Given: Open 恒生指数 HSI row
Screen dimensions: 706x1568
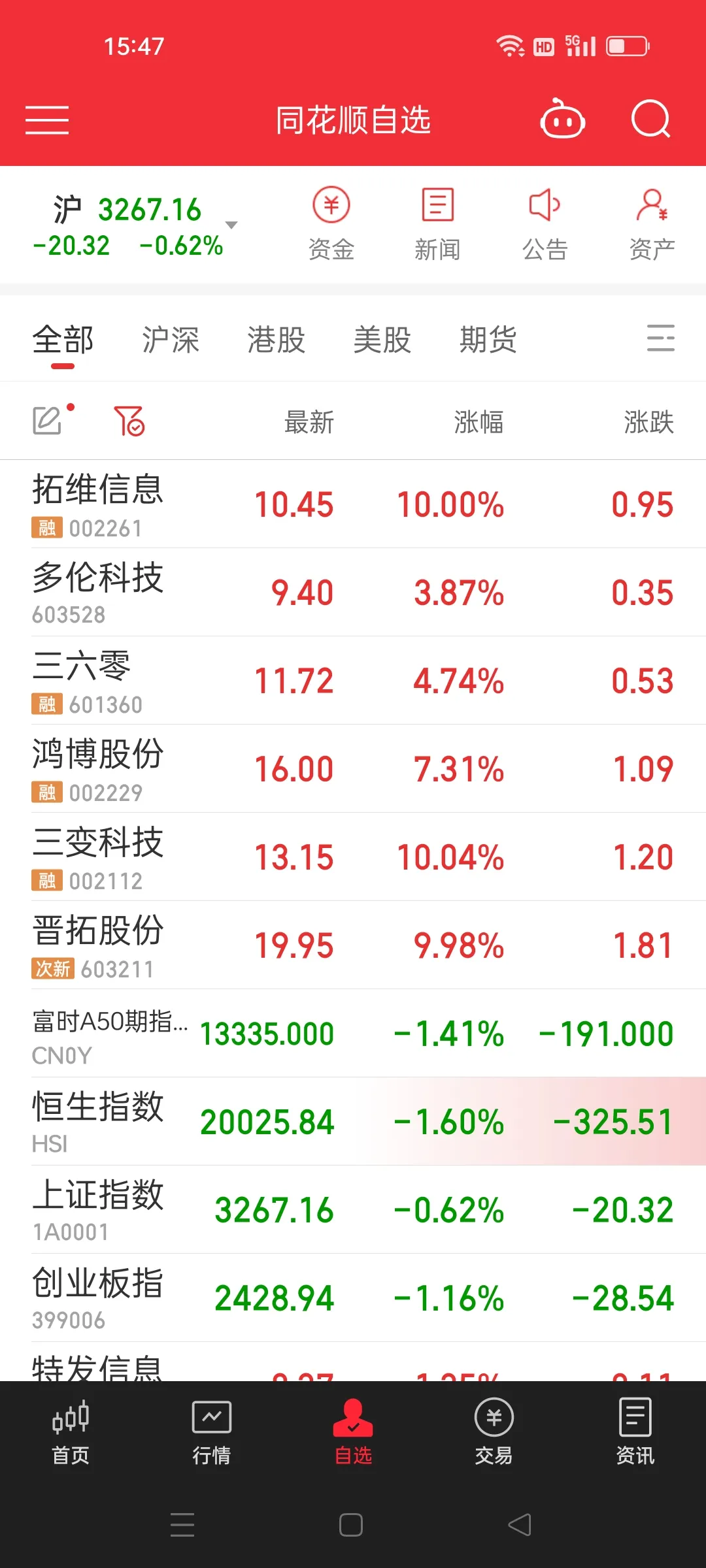Looking at the screenshot, I should point(353,1122).
